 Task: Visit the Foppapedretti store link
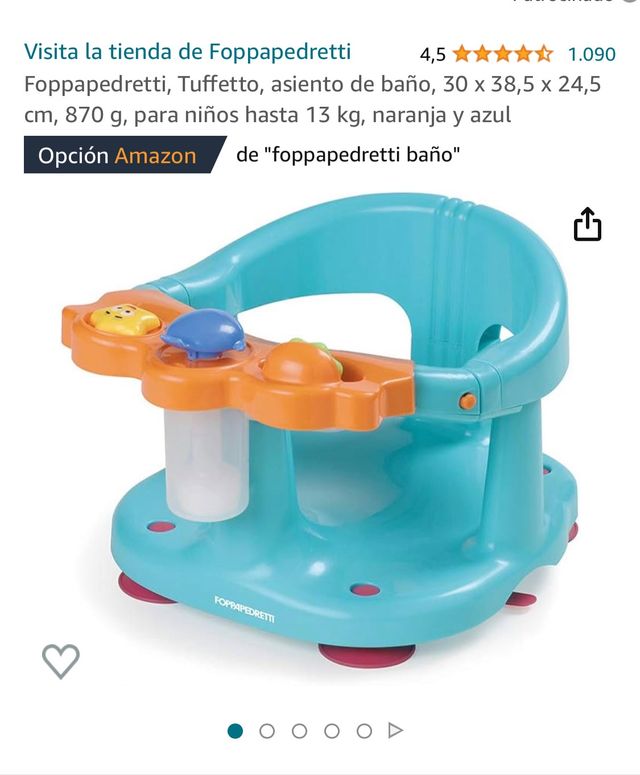point(187,52)
